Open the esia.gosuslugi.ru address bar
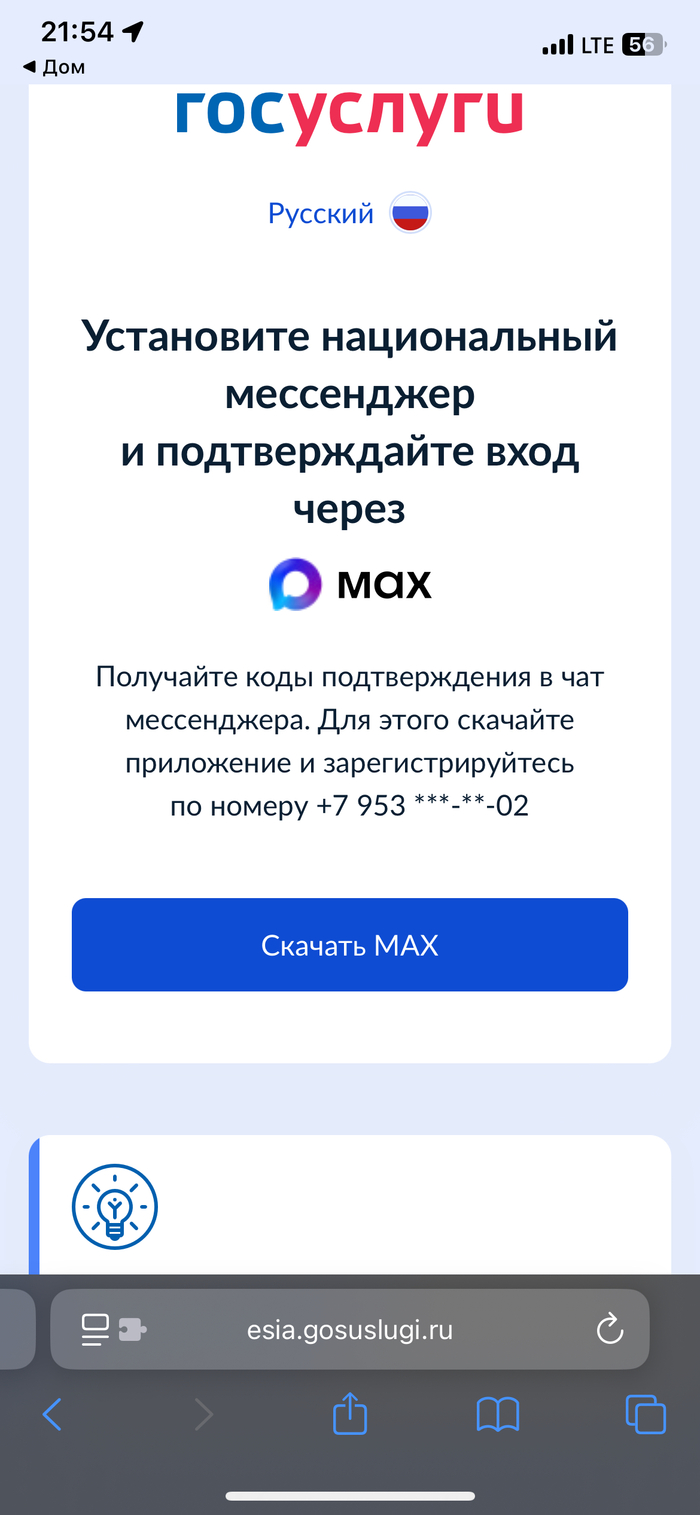The width and height of the screenshot is (700, 1515). coord(349,1330)
